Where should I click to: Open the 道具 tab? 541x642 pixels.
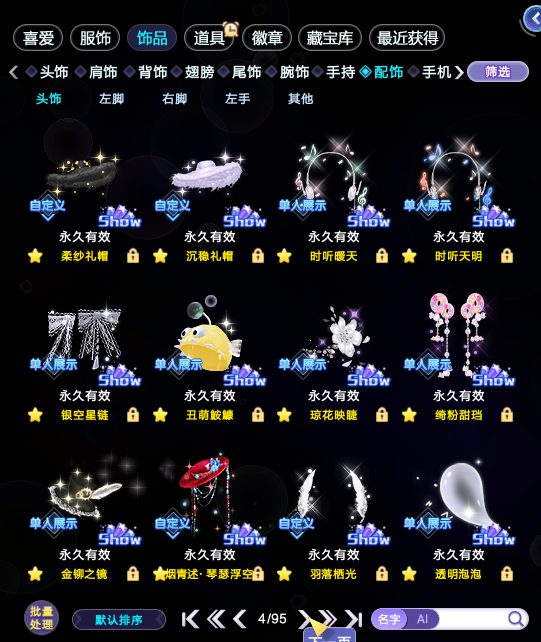coord(209,38)
